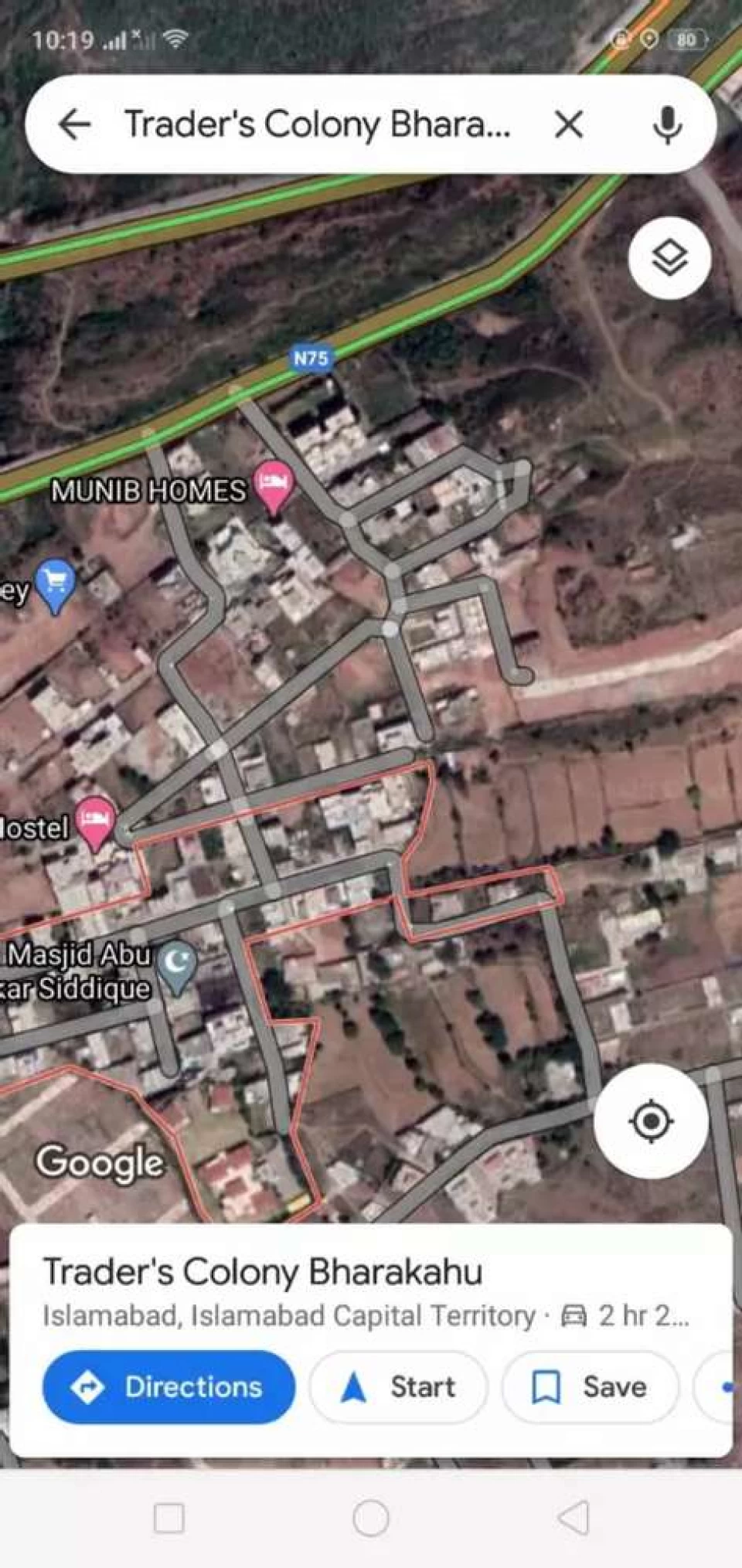Viewport: 742px width, 1568px height.
Task: Get Directions to Trader's Colony Bharakahu
Action: click(168, 1386)
